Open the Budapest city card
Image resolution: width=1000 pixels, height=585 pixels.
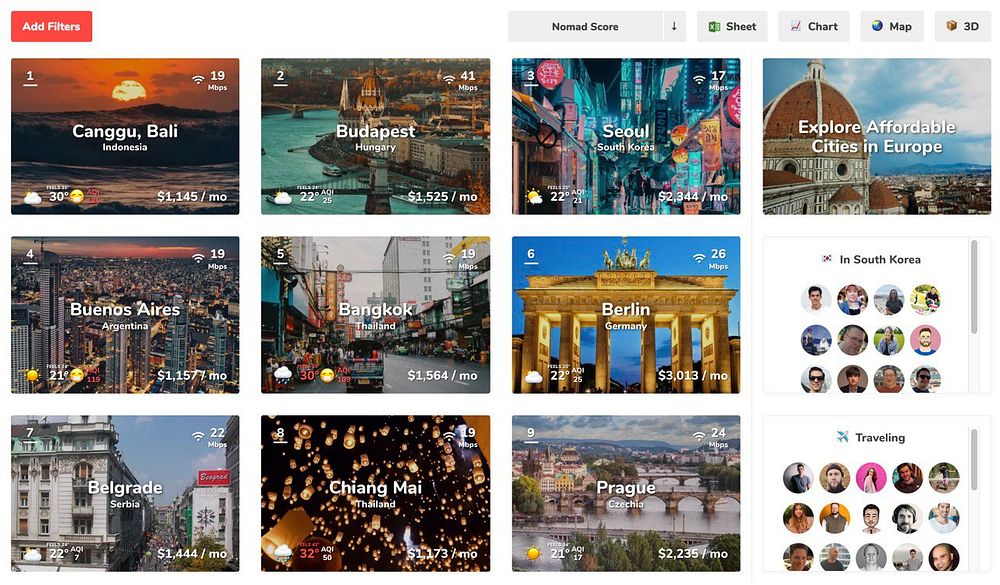[375, 136]
